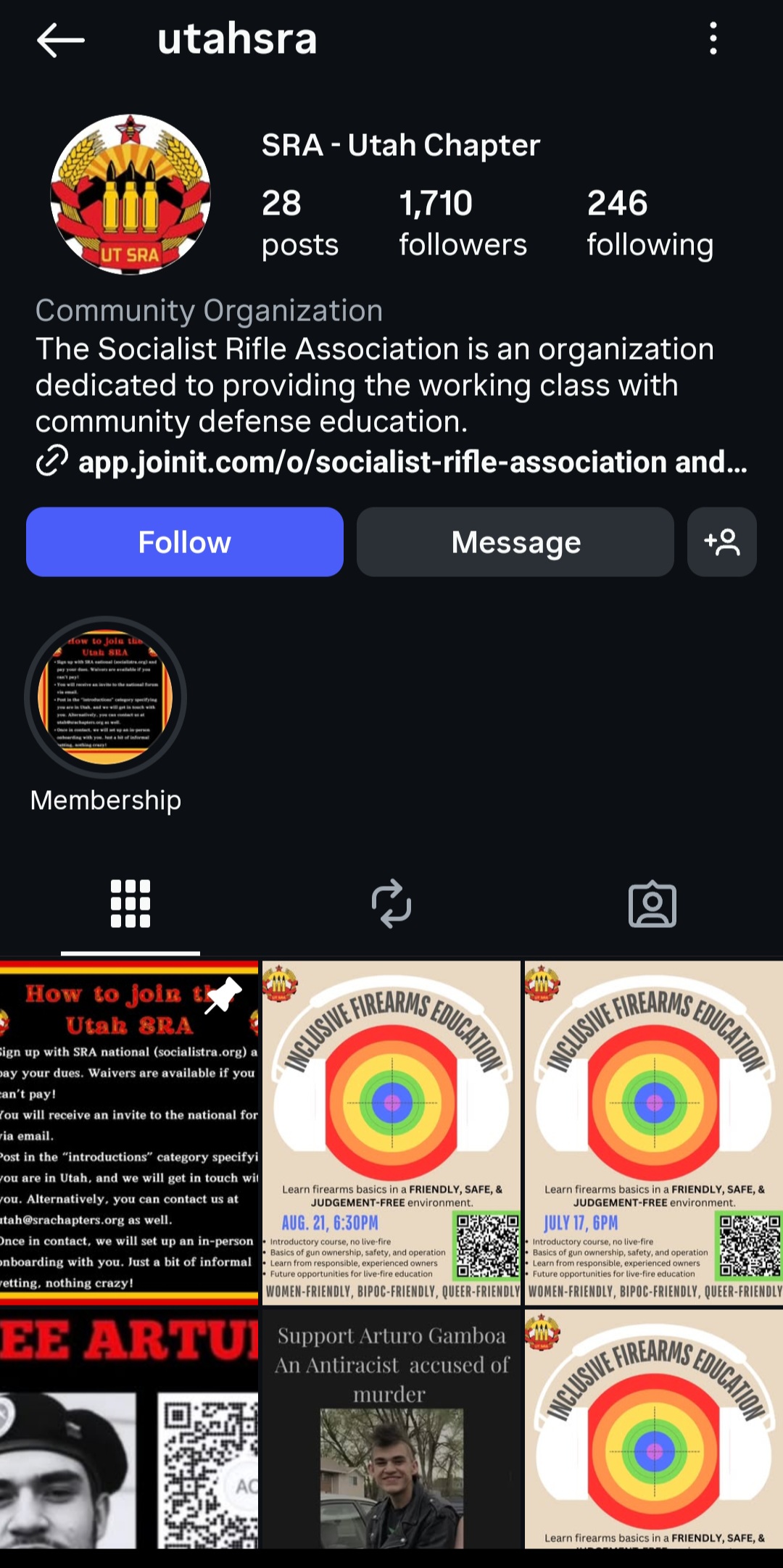Open the following list
The image size is (783, 1568).
(x=650, y=223)
